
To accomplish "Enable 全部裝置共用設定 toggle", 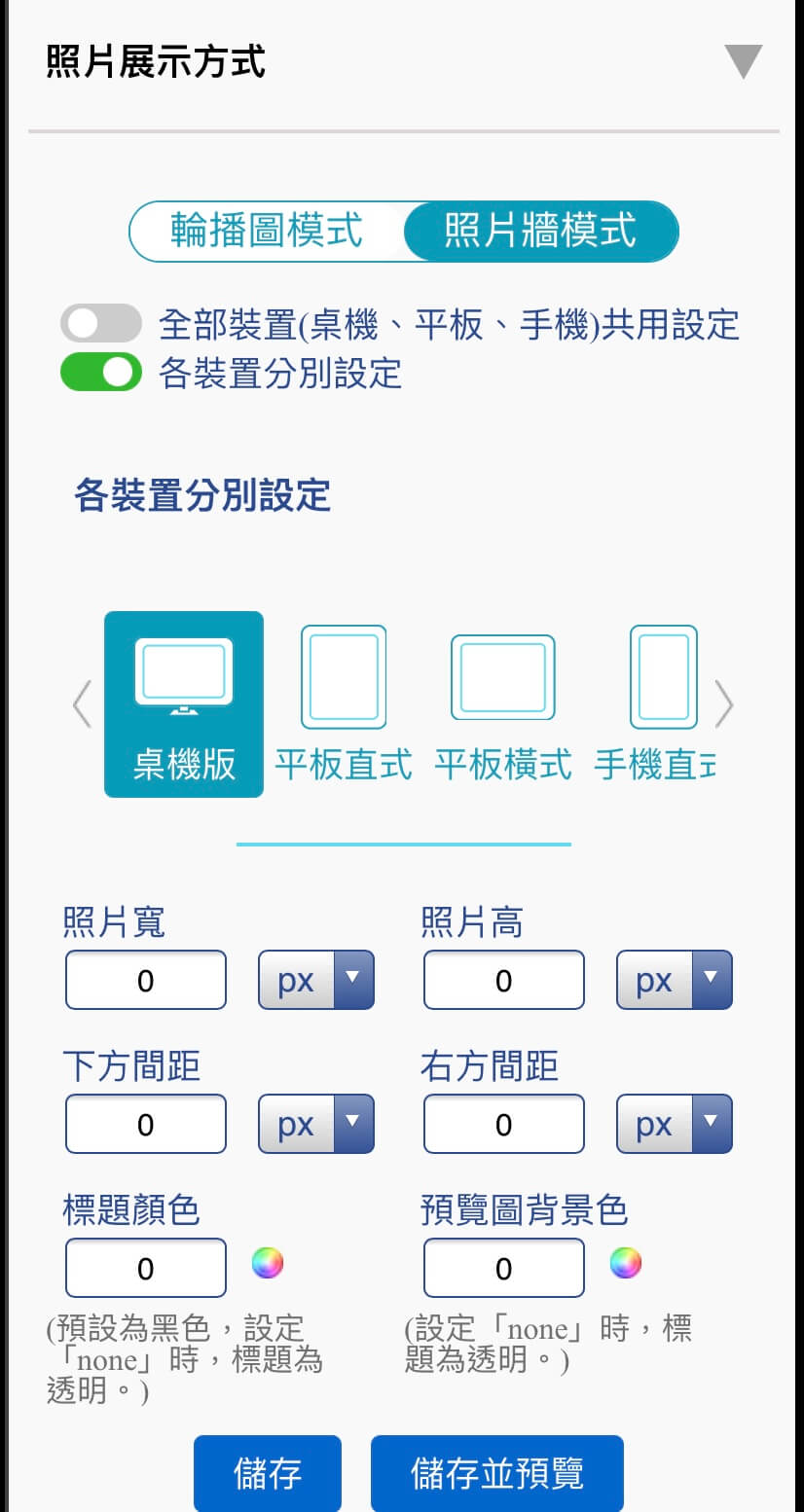I will pyautogui.click(x=101, y=324).
